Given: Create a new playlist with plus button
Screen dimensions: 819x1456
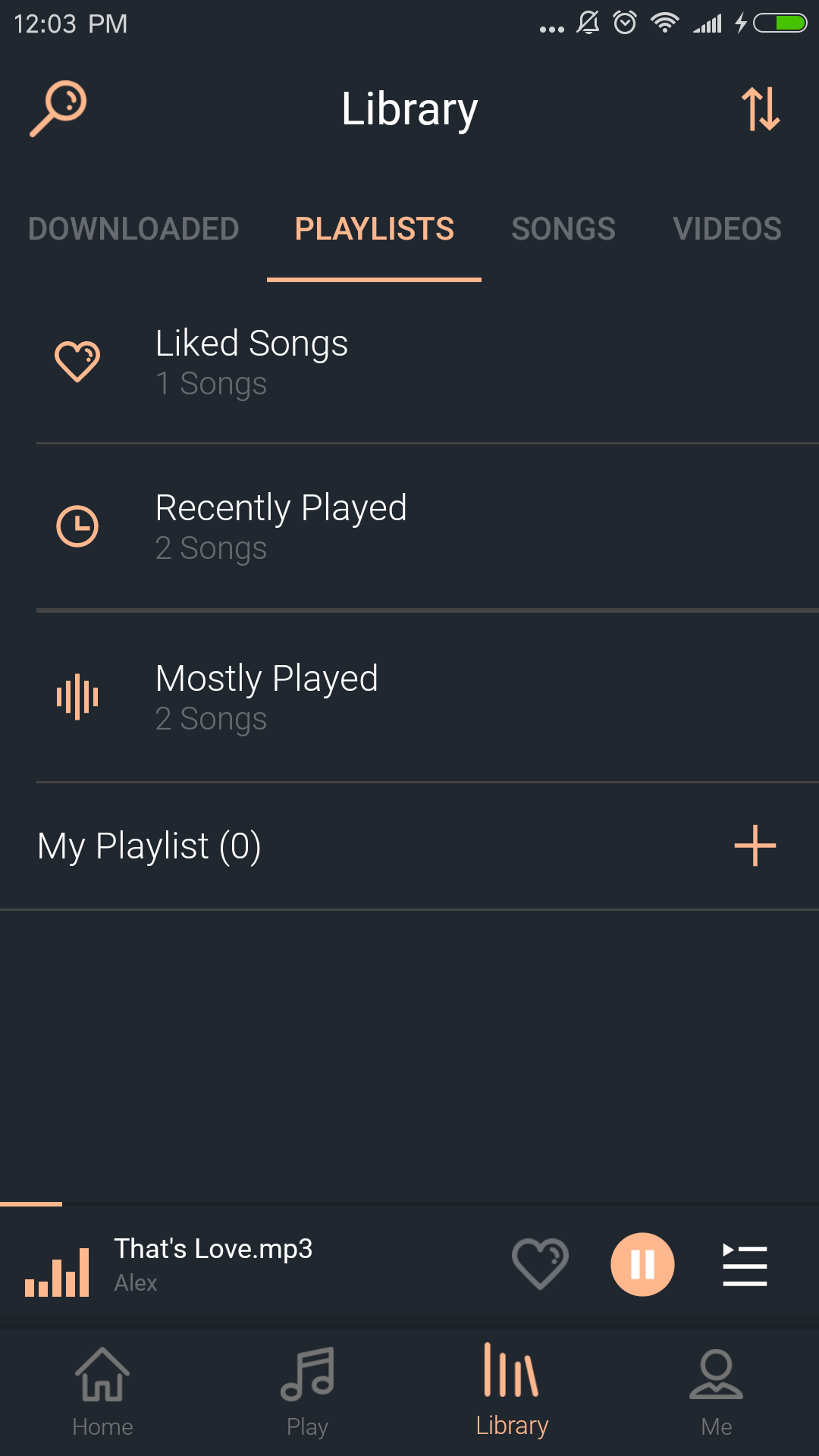Looking at the screenshot, I should pos(755,846).
